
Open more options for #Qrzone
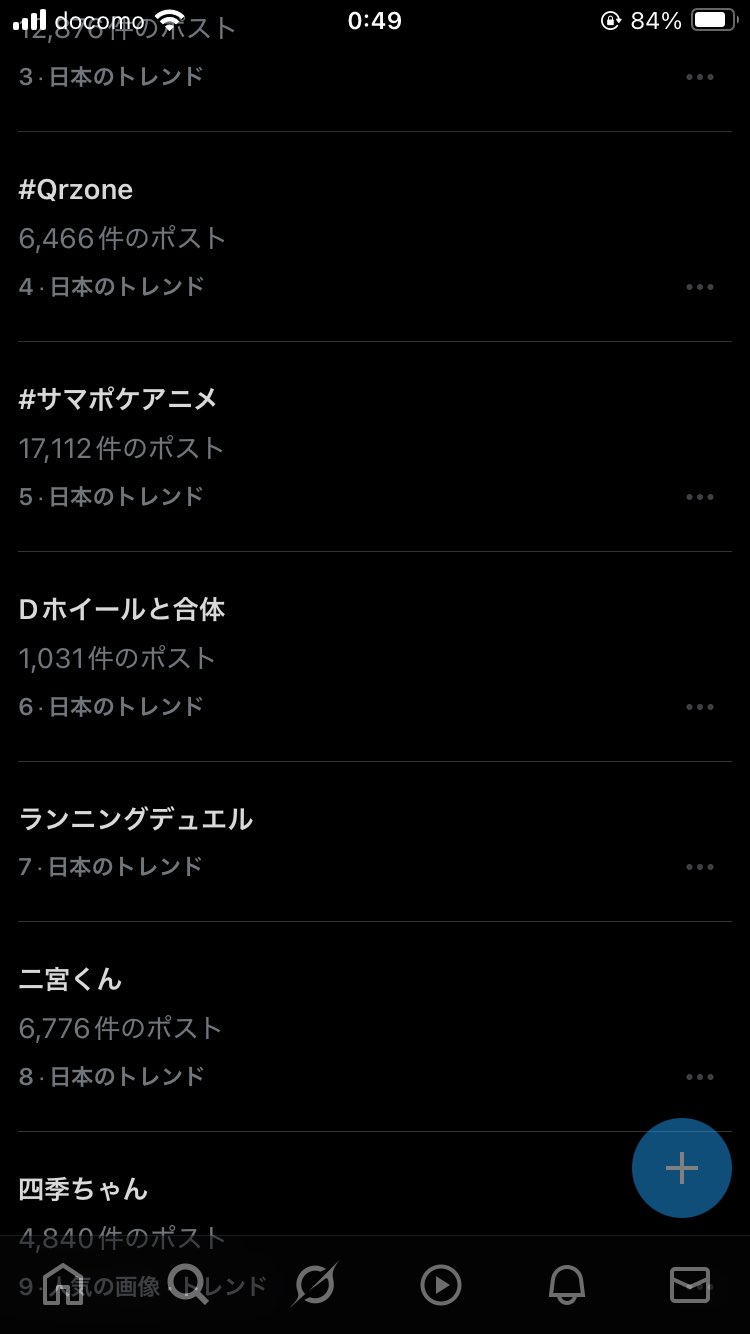coord(700,287)
